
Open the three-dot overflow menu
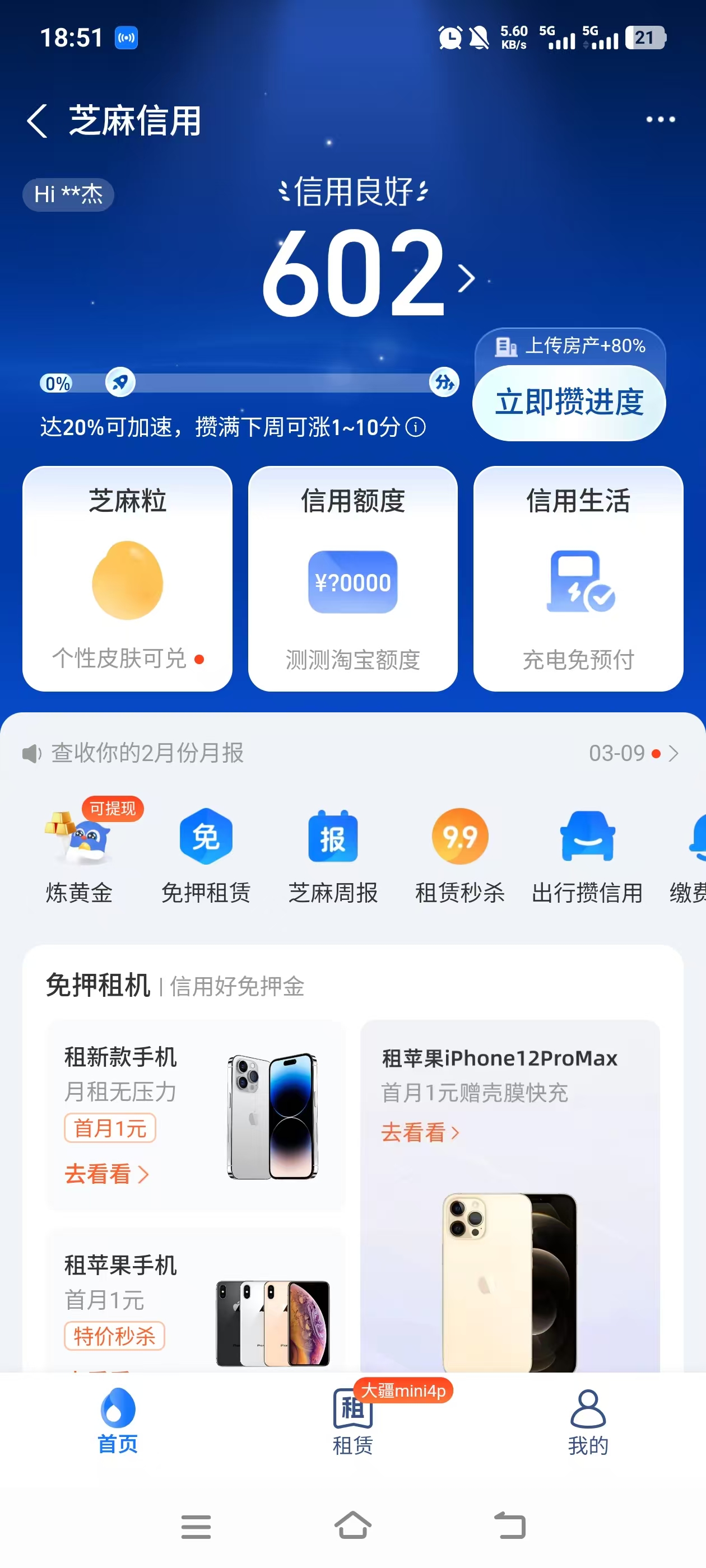pyautogui.click(x=660, y=119)
